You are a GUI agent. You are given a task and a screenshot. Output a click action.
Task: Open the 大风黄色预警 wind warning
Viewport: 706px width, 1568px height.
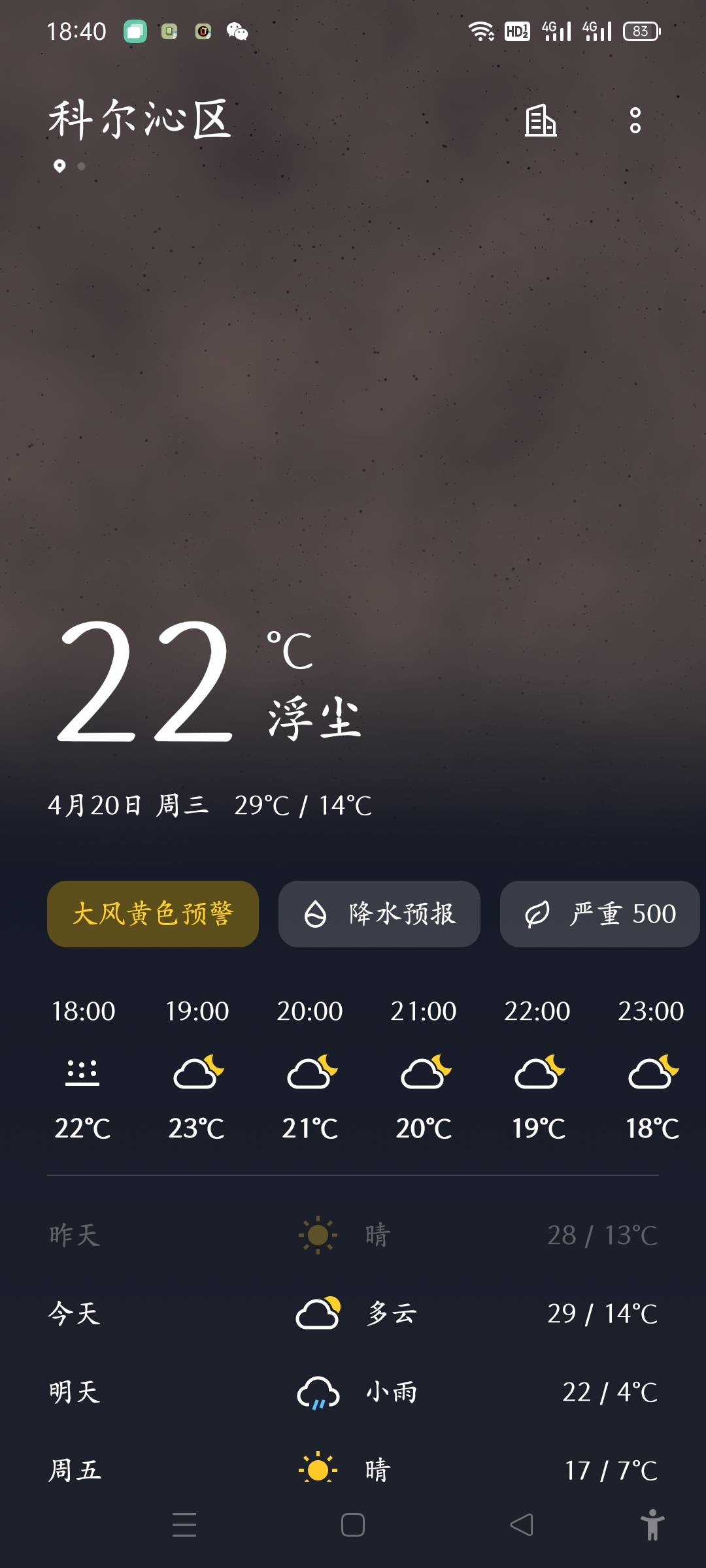click(x=152, y=914)
